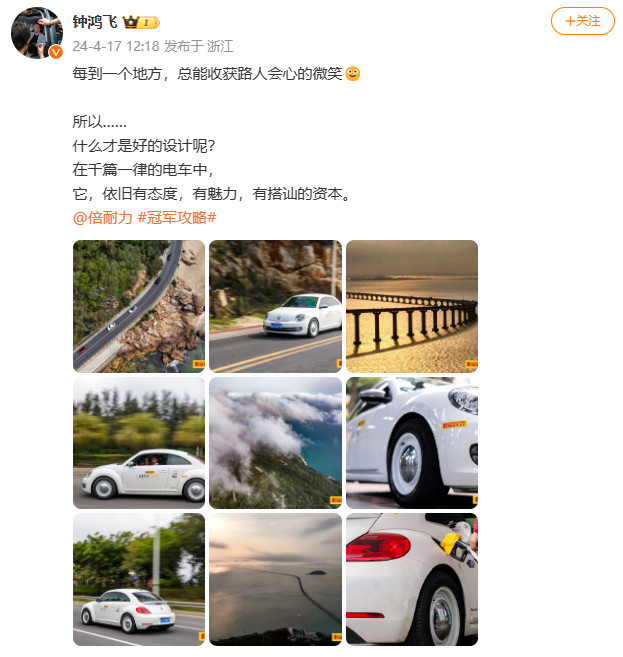Viewport: 623px width, 657px height.
Task: Open the golden sunset bridge photo
Action: pos(412,306)
